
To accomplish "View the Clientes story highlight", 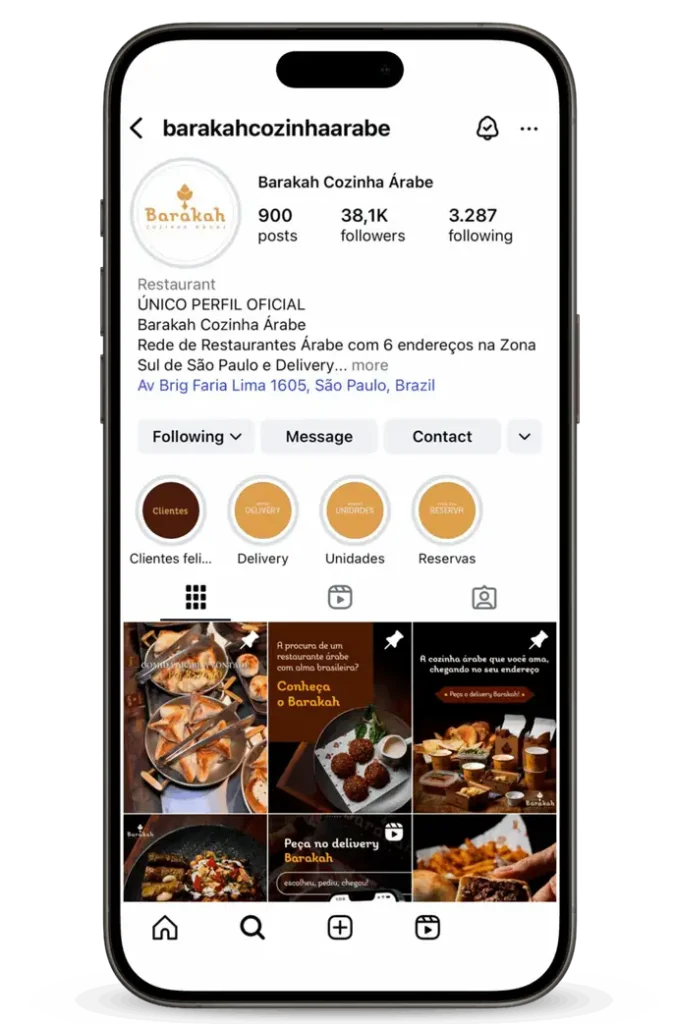I will click(x=170, y=509).
